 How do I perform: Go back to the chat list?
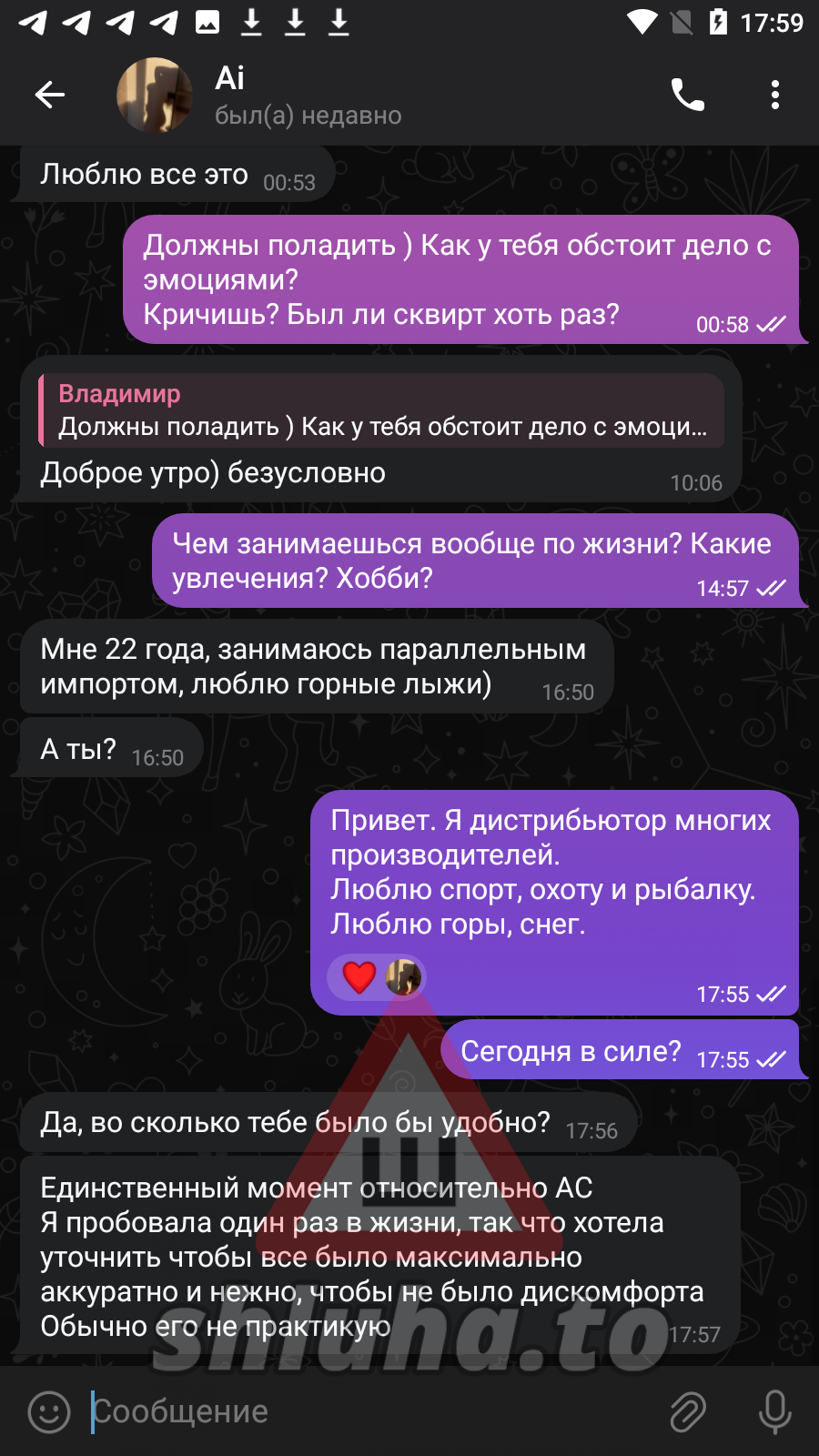(50, 95)
